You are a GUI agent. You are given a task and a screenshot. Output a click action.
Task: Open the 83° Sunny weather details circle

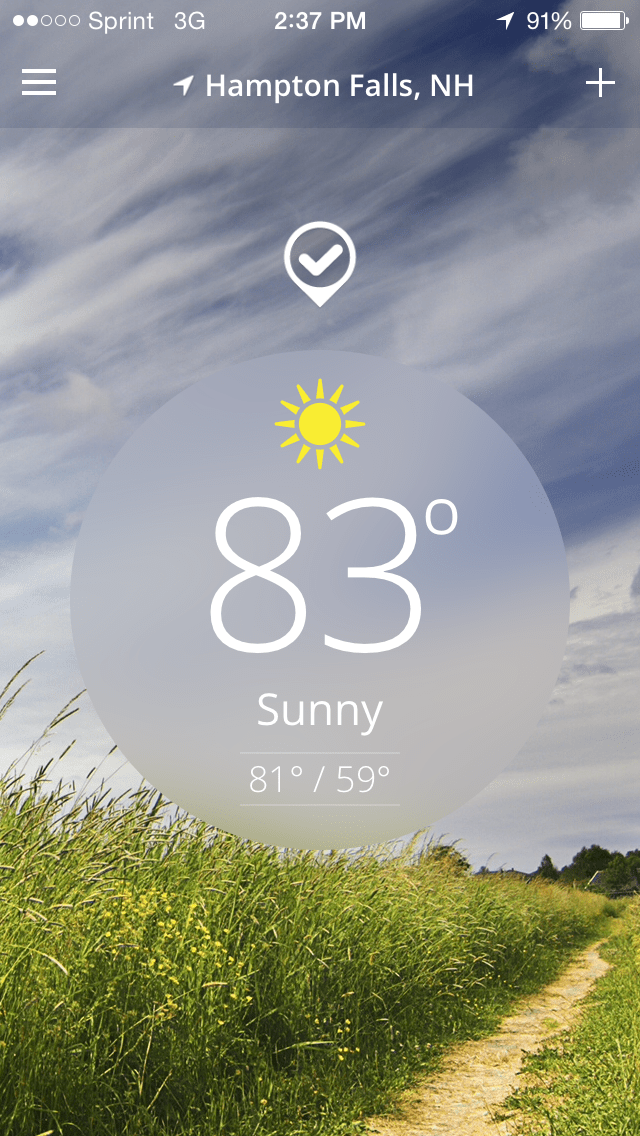click(x=320, y=600)
